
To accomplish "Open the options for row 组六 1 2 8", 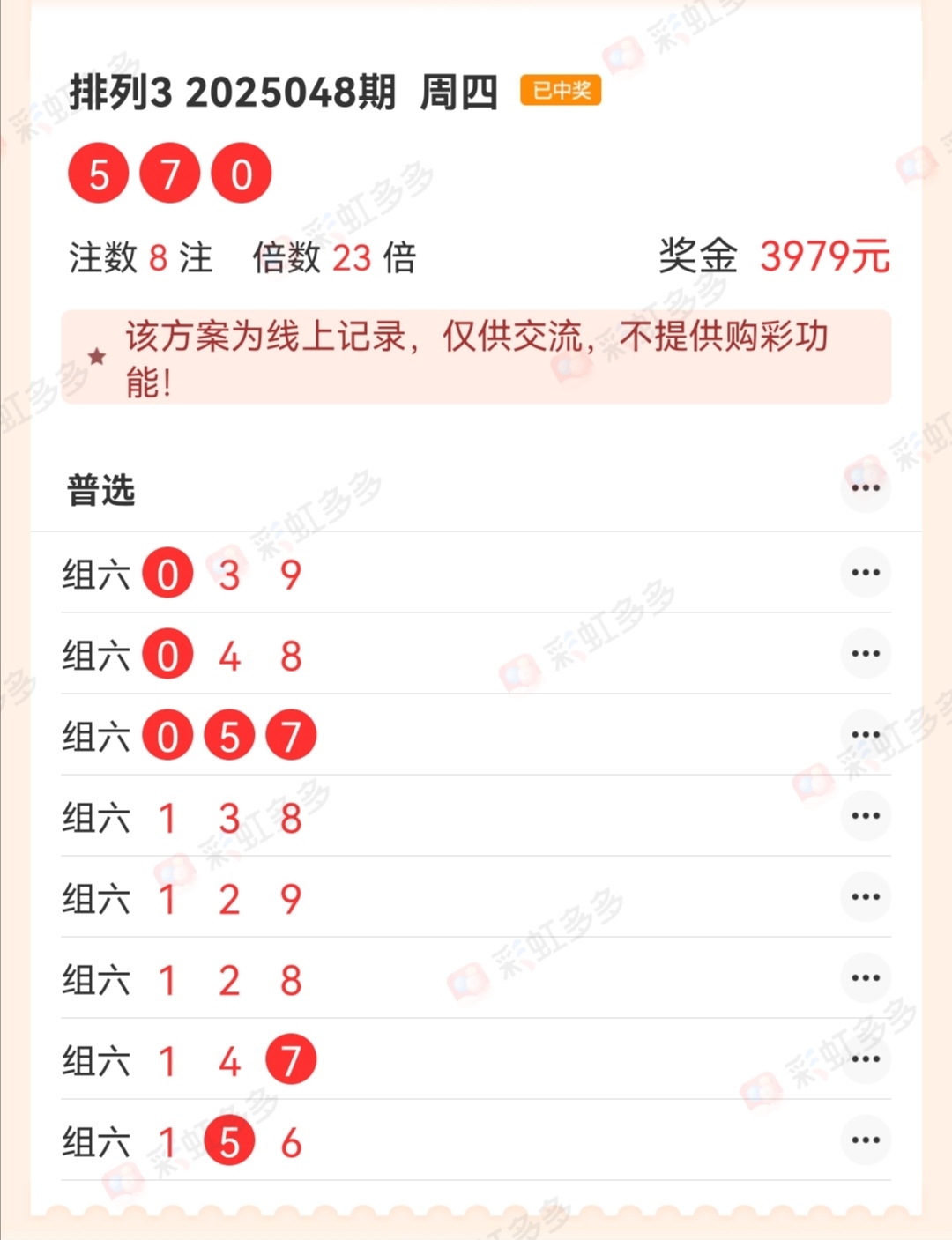I will tap(866, 978).
